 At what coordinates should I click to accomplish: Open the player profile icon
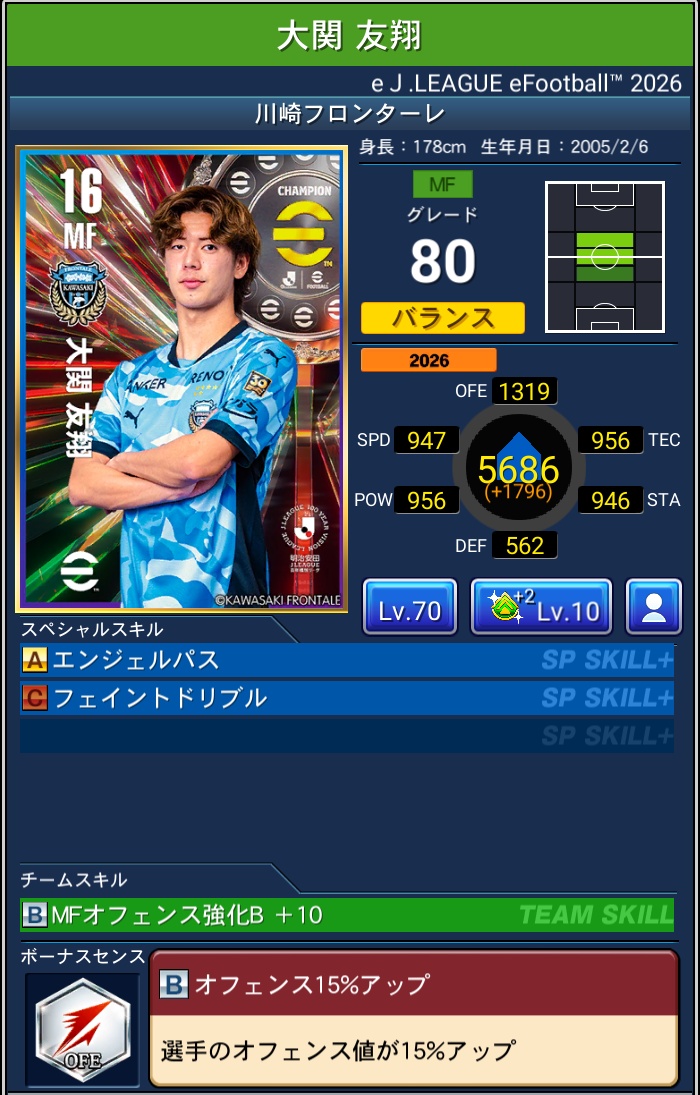654,607
